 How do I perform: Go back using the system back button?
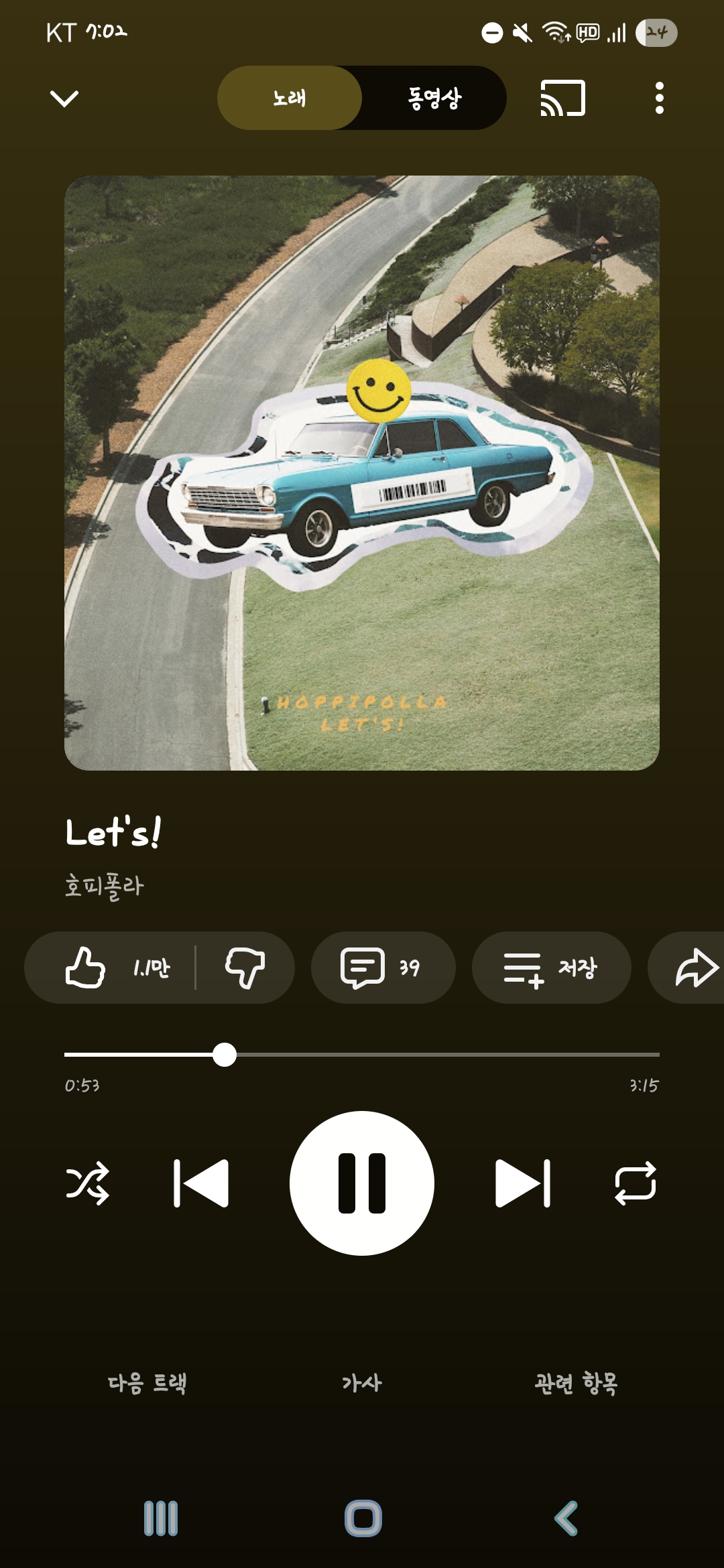[566, 1518]
